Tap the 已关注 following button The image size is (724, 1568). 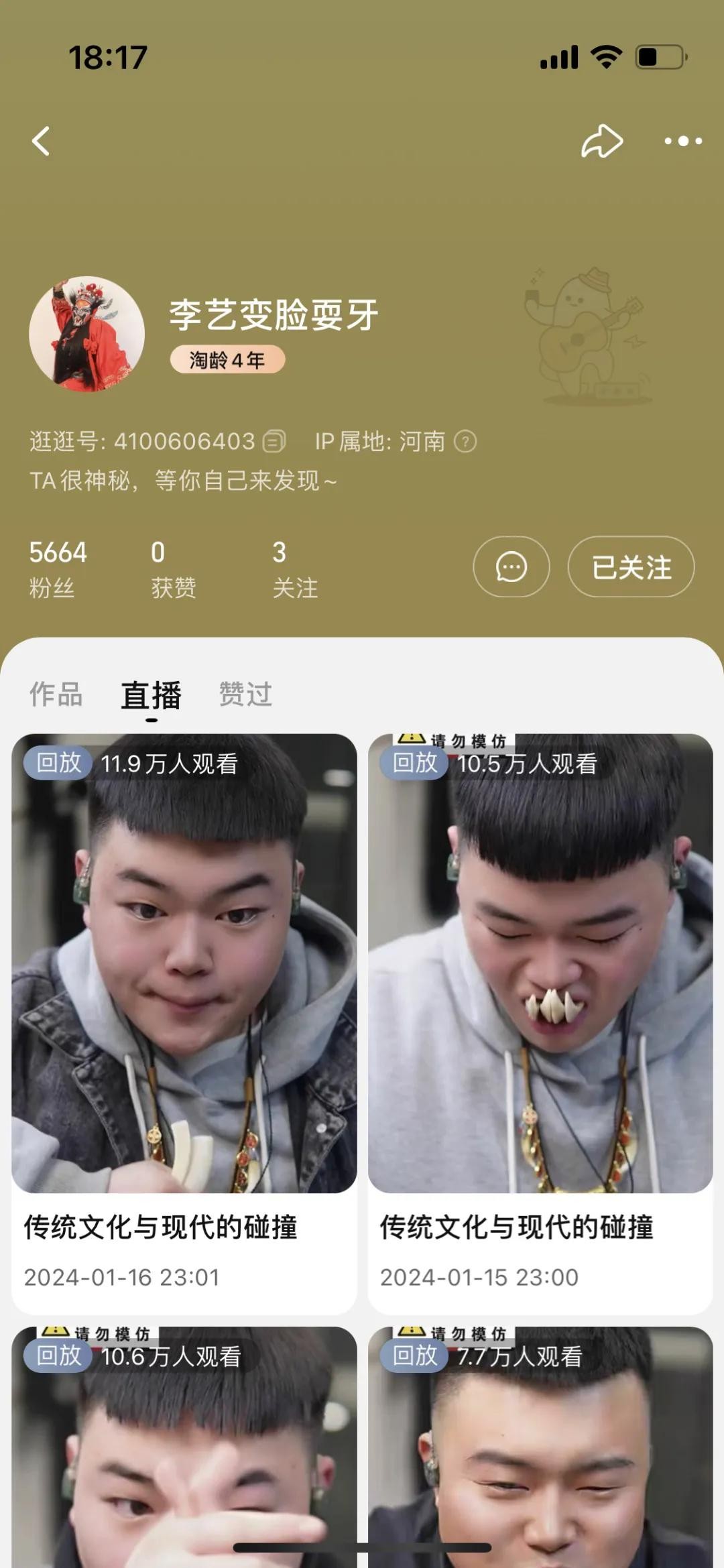click(x=631, y=567)
